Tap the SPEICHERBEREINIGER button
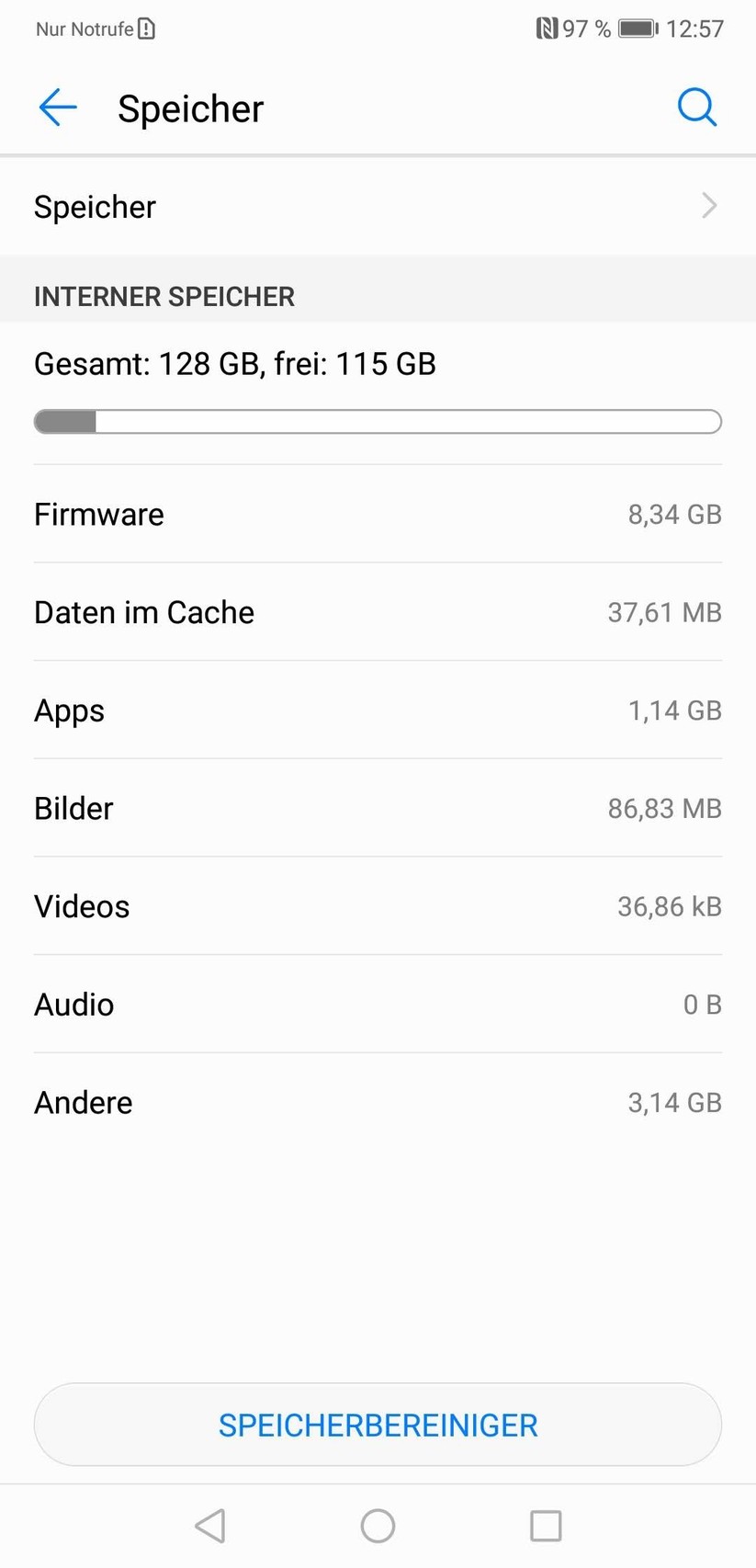Screen dimensions: 756x1568 coord(378,1425)
